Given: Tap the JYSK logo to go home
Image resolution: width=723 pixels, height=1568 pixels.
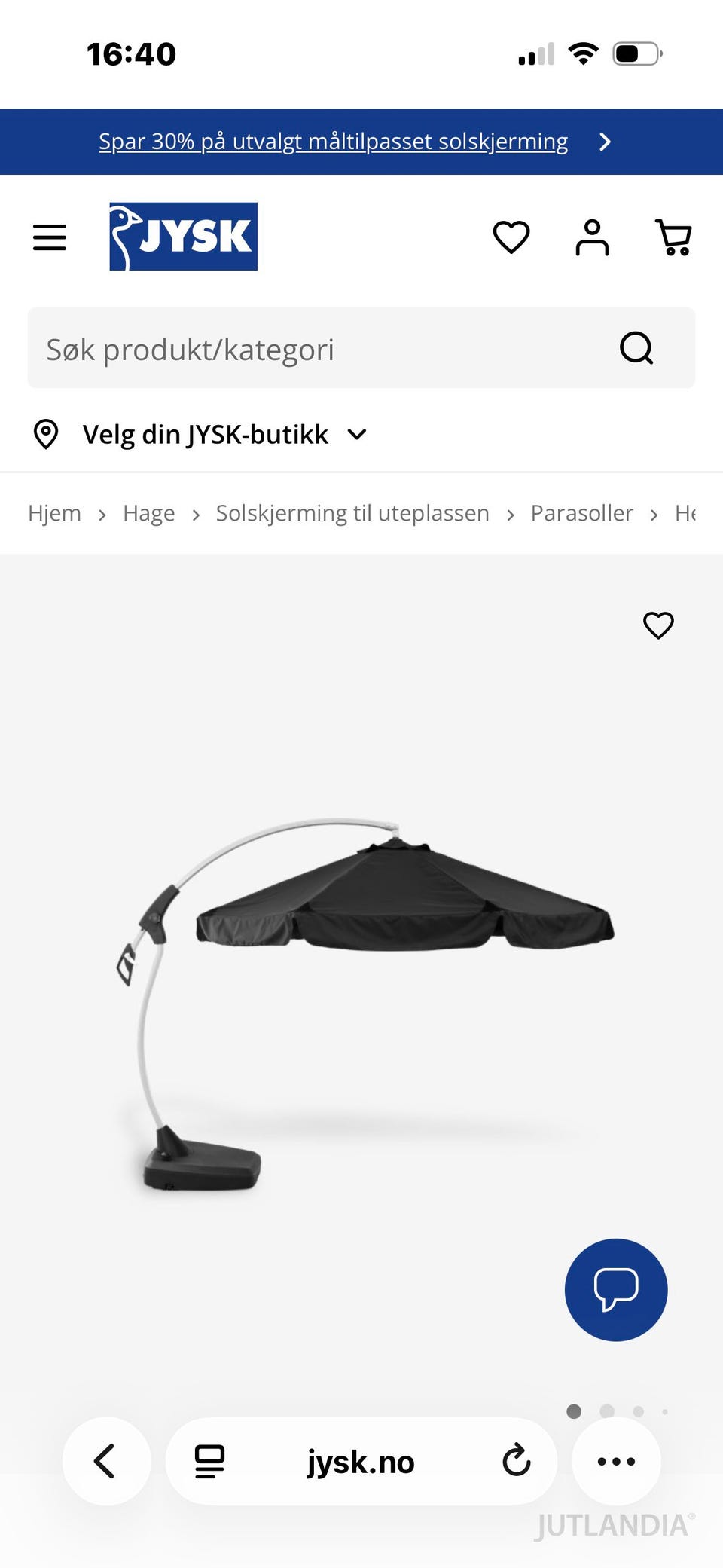Looking at the screenshot, I should click(183, 237).
